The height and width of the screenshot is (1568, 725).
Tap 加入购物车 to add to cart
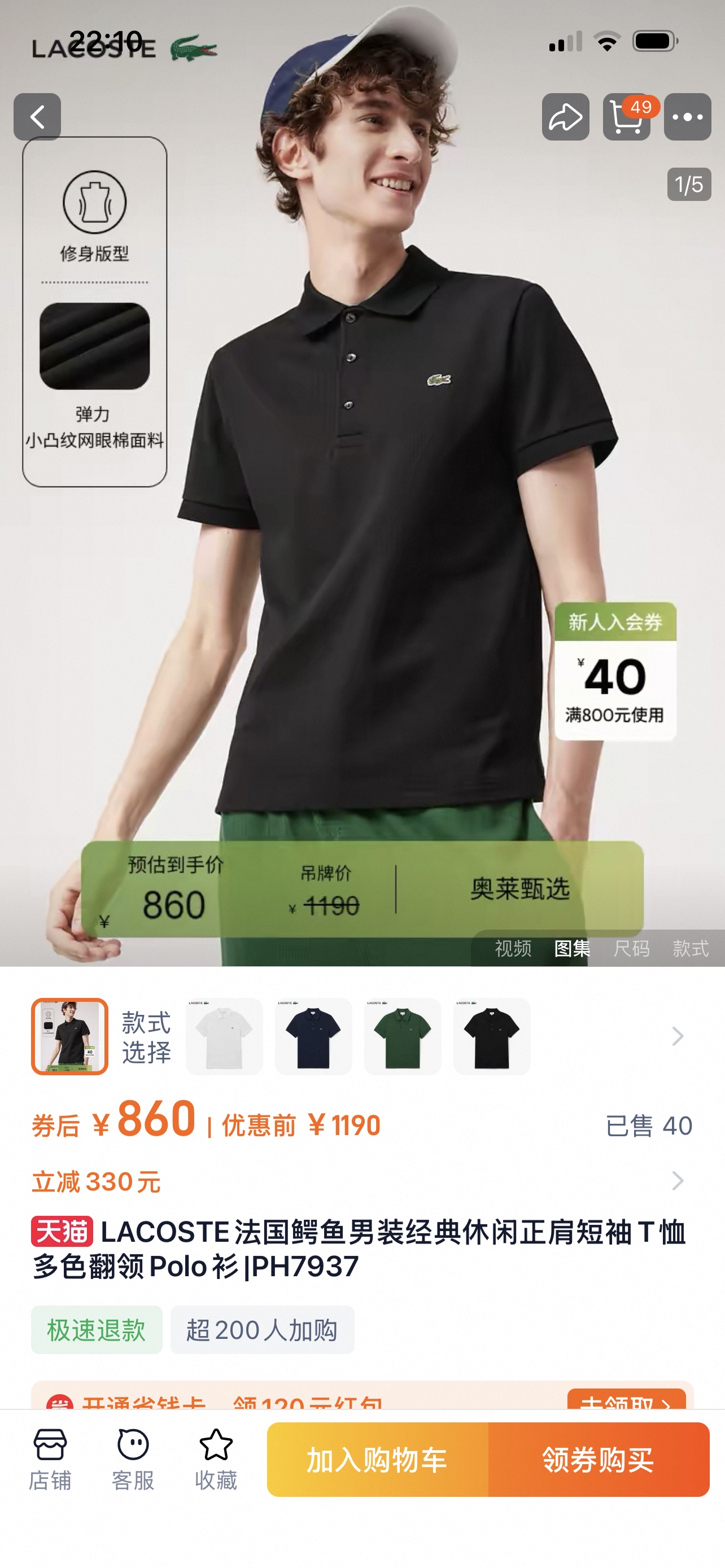[x=377, y=1460]
